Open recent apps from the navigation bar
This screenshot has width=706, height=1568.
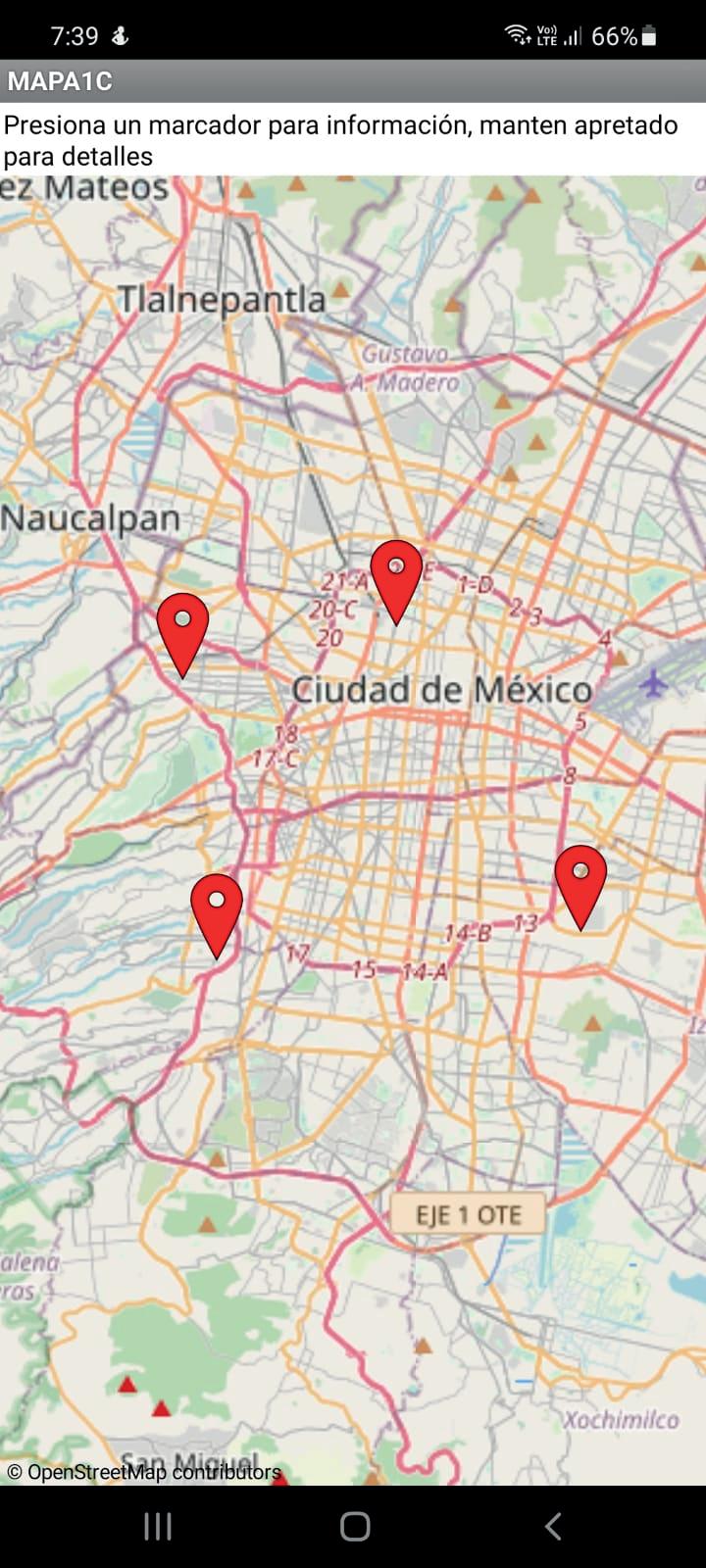click(x=158, y=1526)
